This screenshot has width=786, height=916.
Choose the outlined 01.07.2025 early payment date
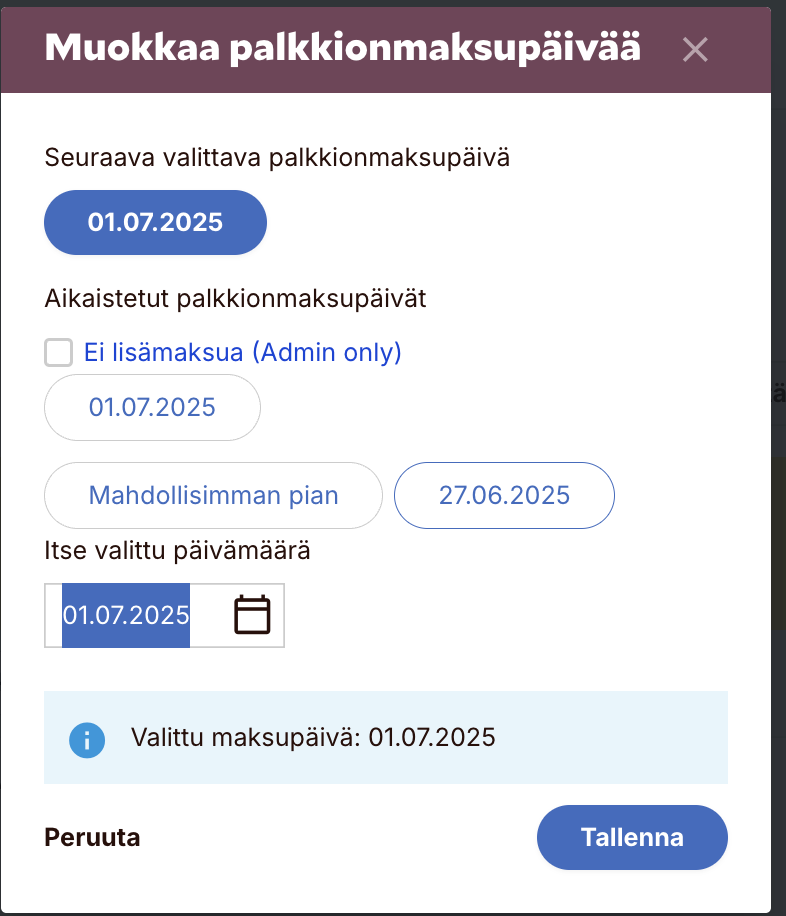tap(152, 407)
